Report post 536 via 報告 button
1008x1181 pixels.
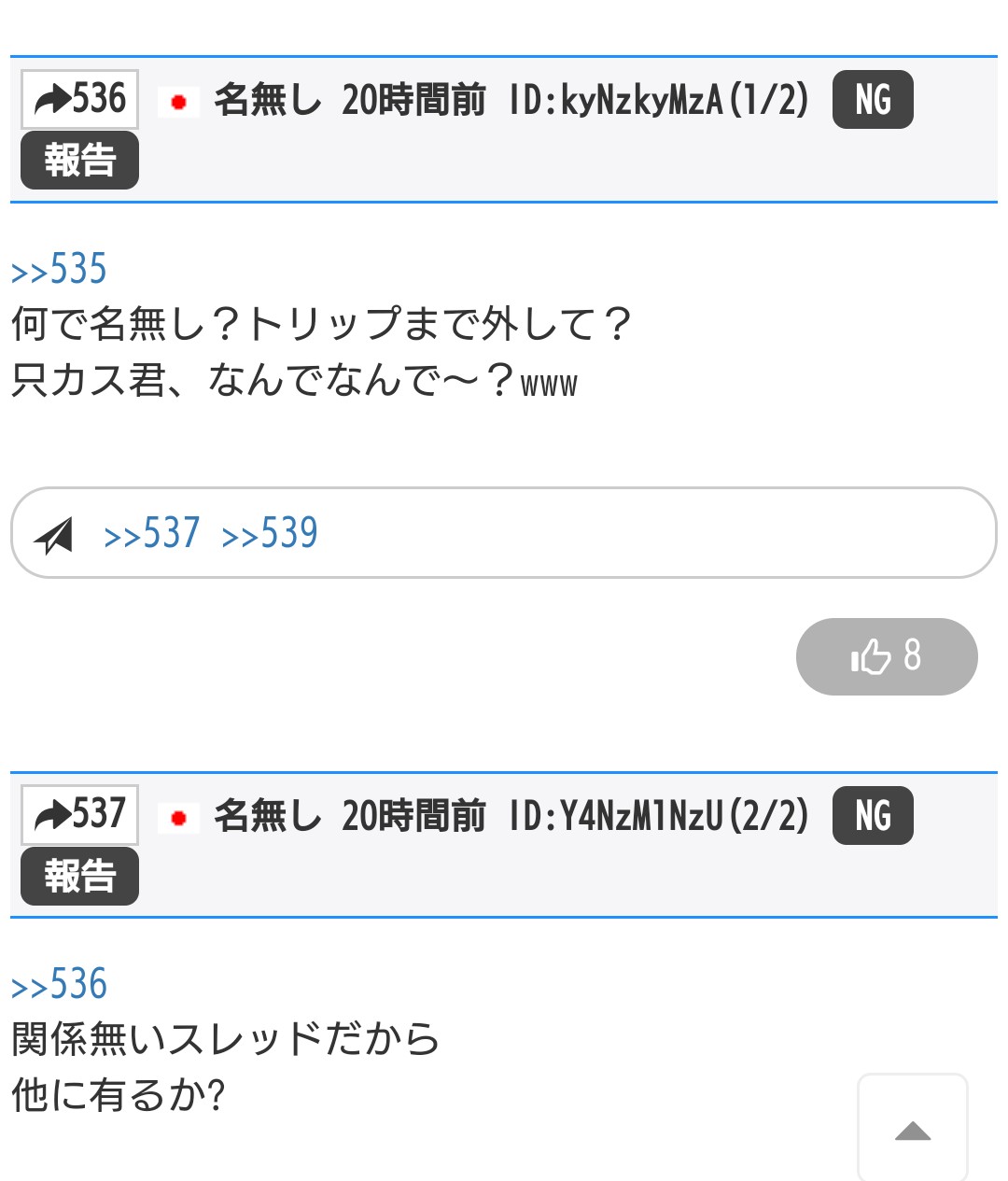[x=80, y=161]
